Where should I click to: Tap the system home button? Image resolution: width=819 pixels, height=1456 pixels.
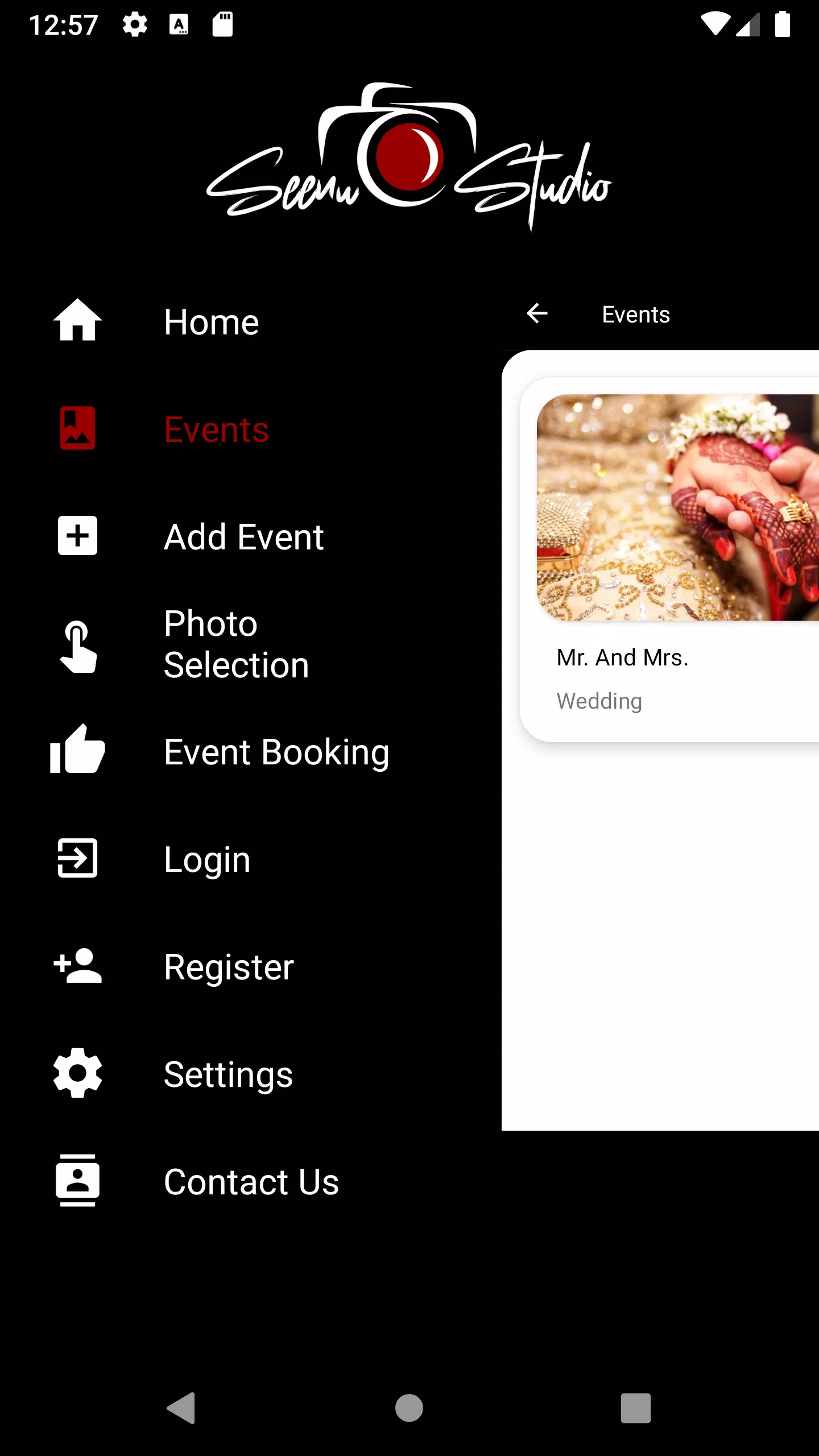pyautogui.click(x=409, y=1408)
